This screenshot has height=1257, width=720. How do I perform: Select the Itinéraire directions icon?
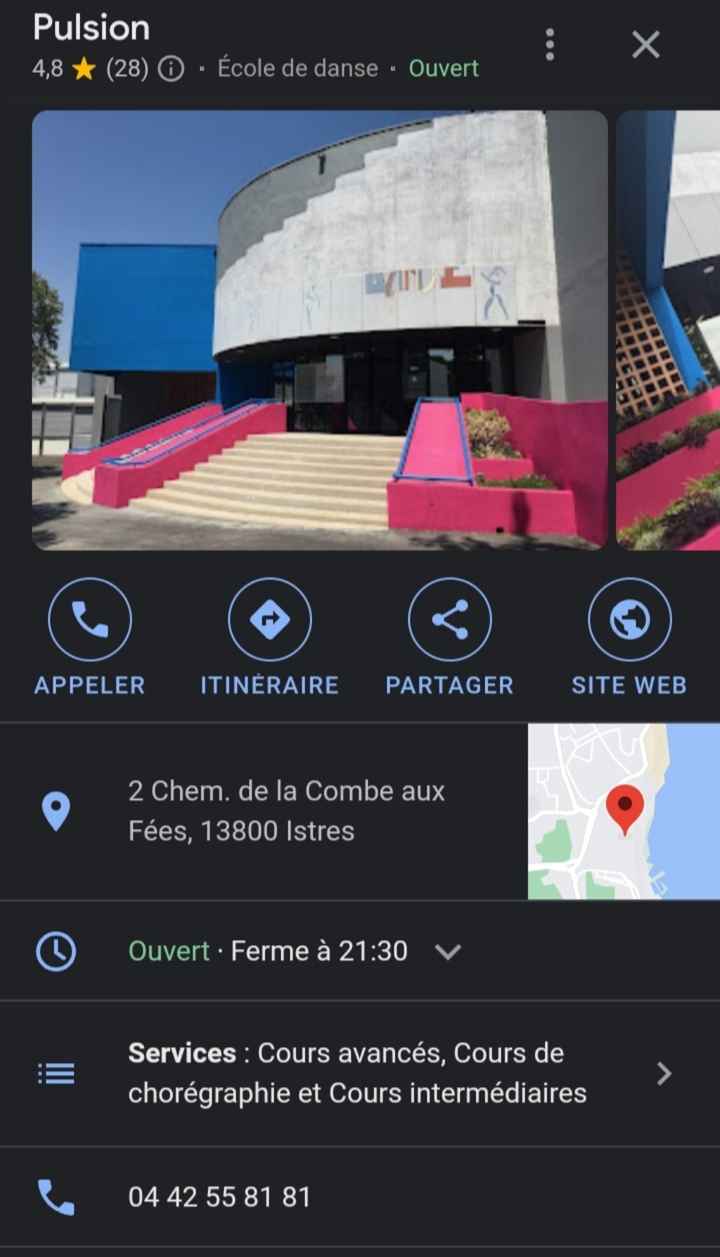[269, 618]
